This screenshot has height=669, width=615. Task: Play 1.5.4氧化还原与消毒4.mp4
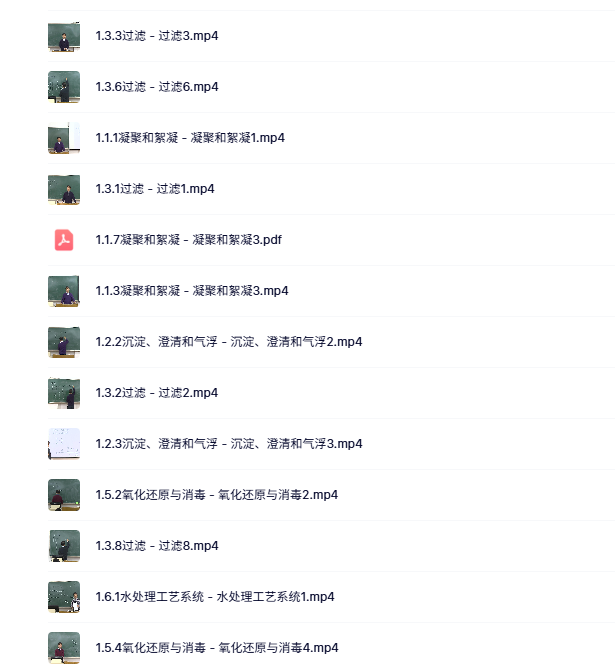216,647
